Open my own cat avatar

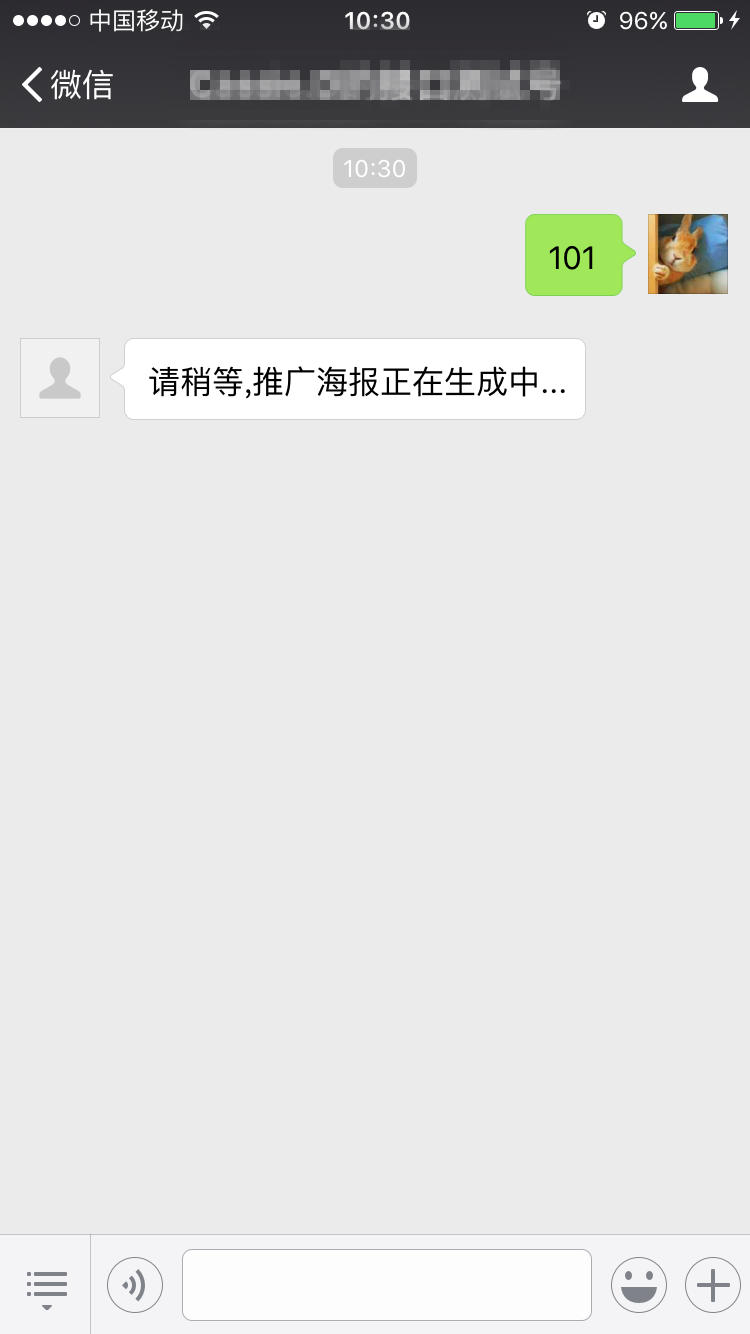coord(687,254)
